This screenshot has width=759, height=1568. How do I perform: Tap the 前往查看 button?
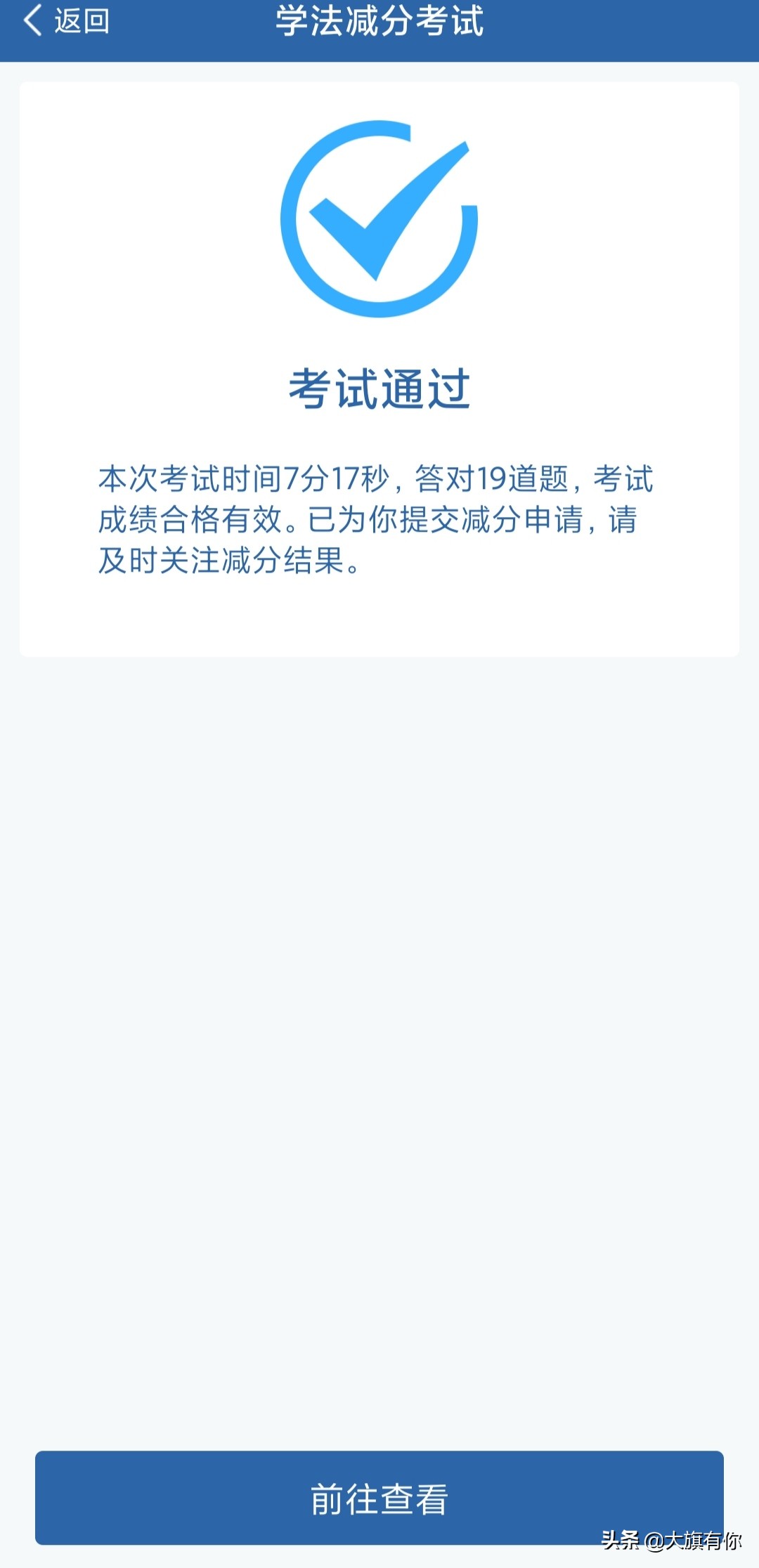click(x=379, y=1498)
